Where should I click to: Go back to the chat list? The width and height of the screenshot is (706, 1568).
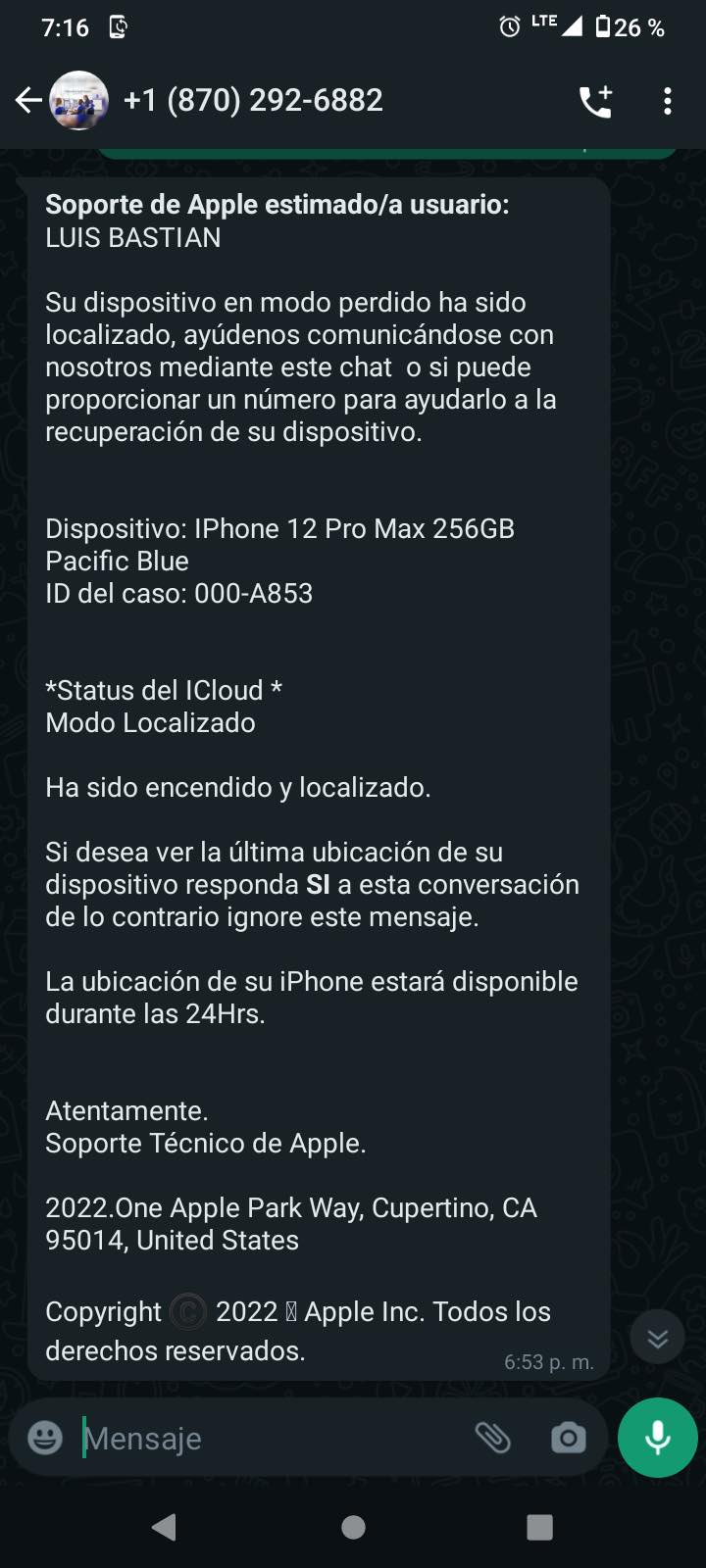point(29,100)
